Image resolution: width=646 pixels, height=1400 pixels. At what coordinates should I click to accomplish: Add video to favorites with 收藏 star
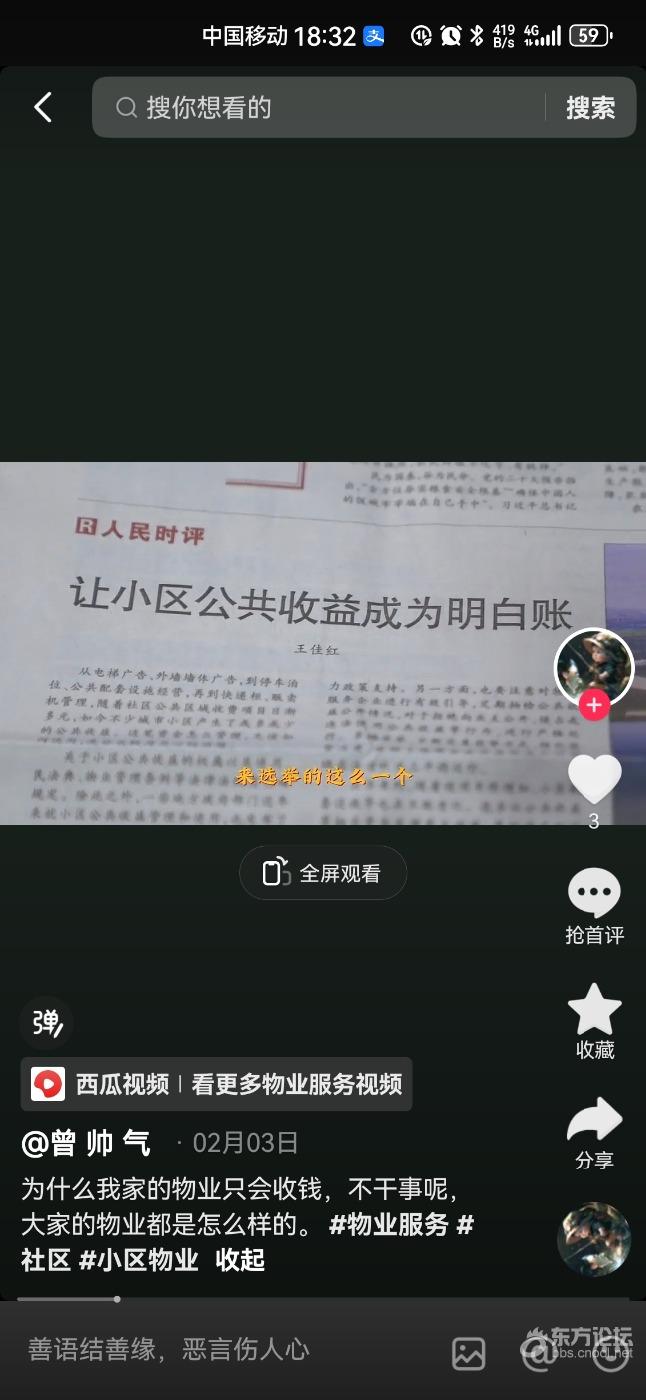click(594, 1010)
